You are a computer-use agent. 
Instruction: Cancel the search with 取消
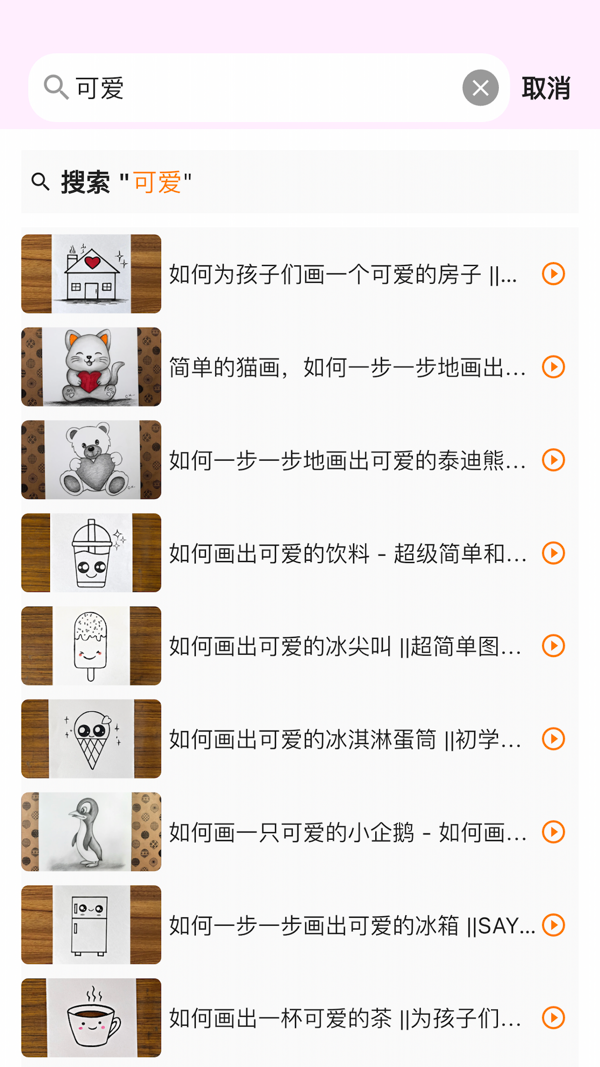[x=546, y=88]
